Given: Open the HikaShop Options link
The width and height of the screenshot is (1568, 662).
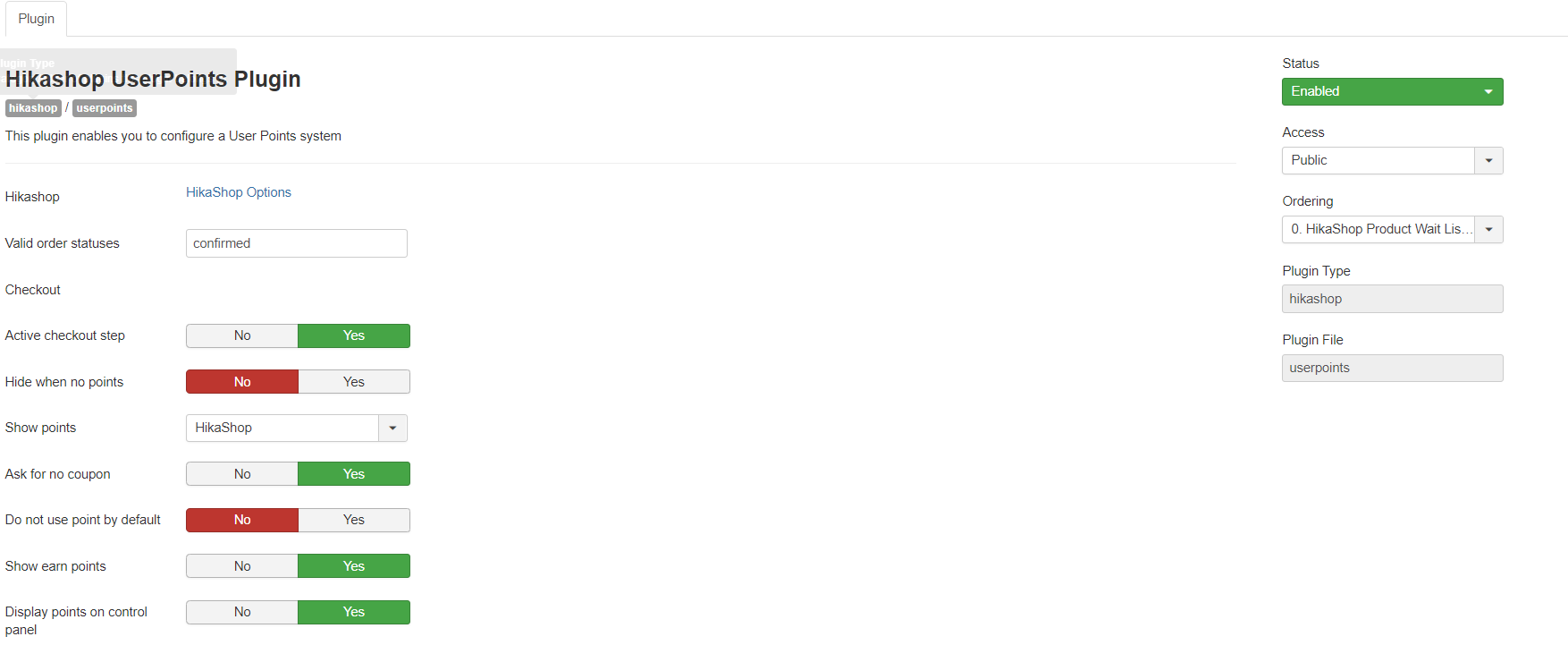Looking at the screenshot, I should tap(239, 192).
